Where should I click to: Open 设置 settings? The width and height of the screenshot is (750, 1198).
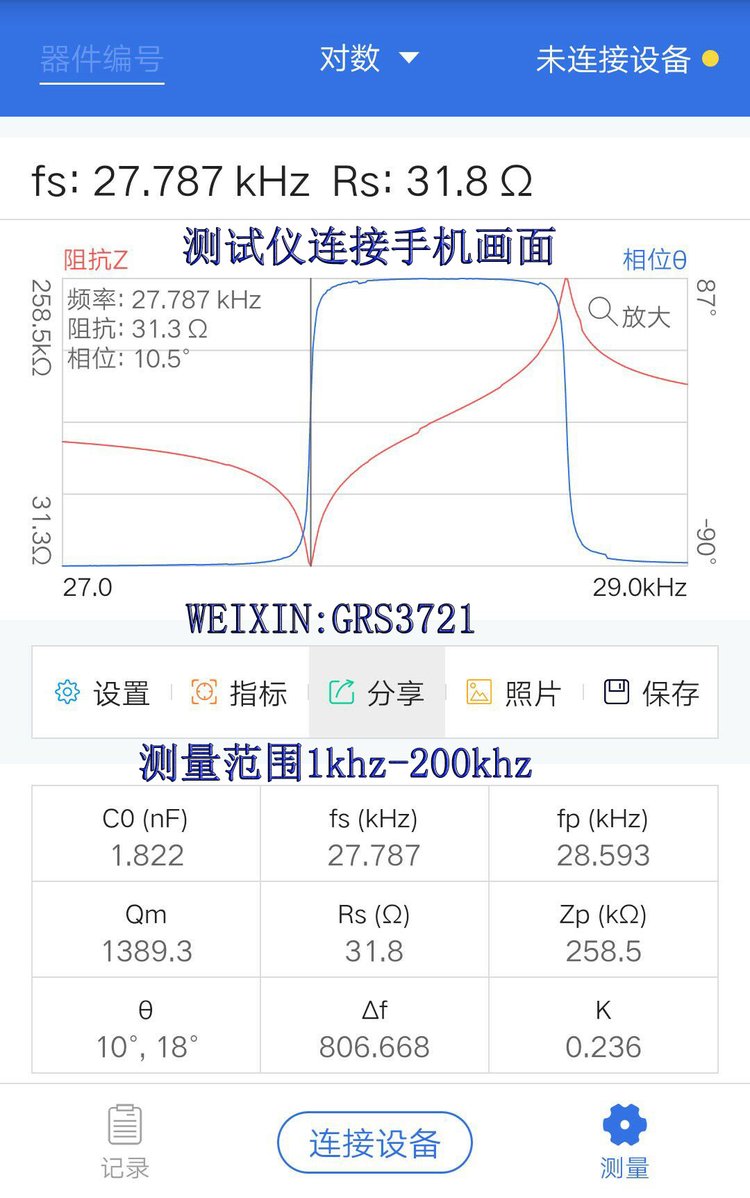pos(102,693)
